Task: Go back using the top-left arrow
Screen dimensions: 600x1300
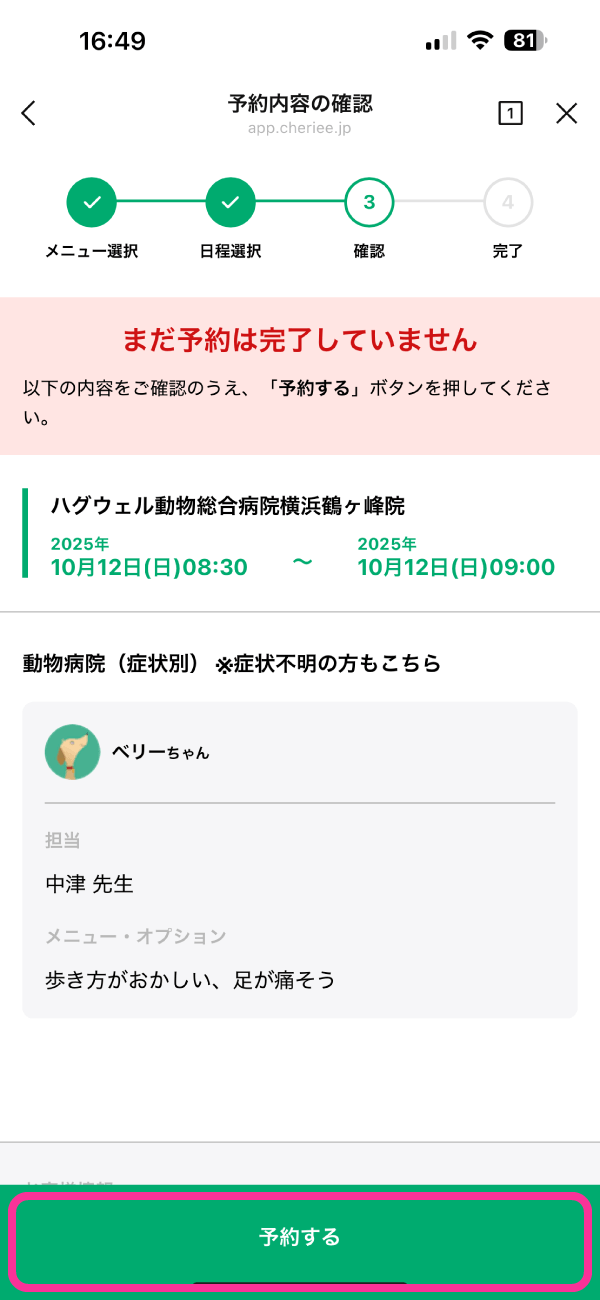Action: click(x=29, y=113)
